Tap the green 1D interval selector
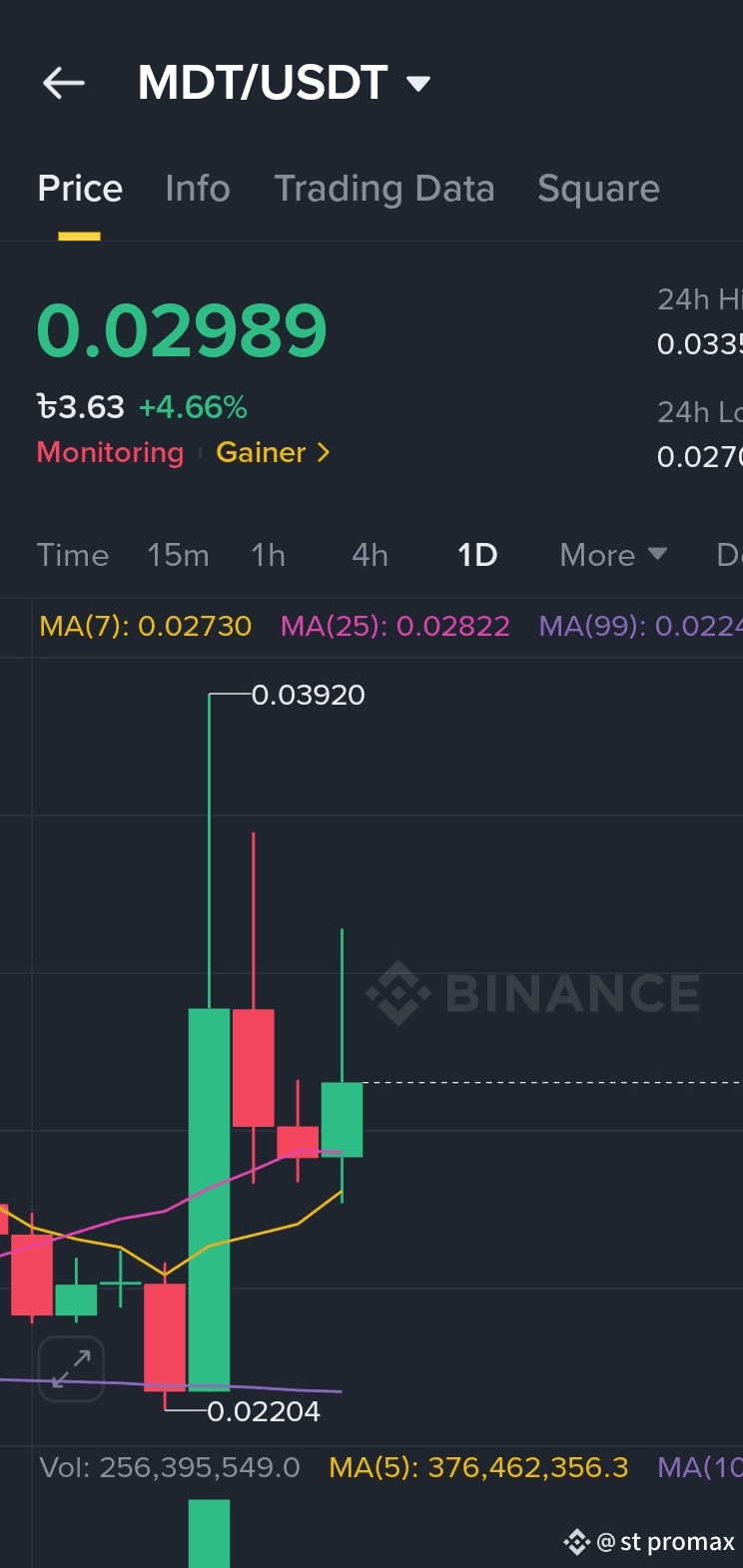Image resolution: width=743 pixels, height=1568 pixels. [x=476, y=555]
